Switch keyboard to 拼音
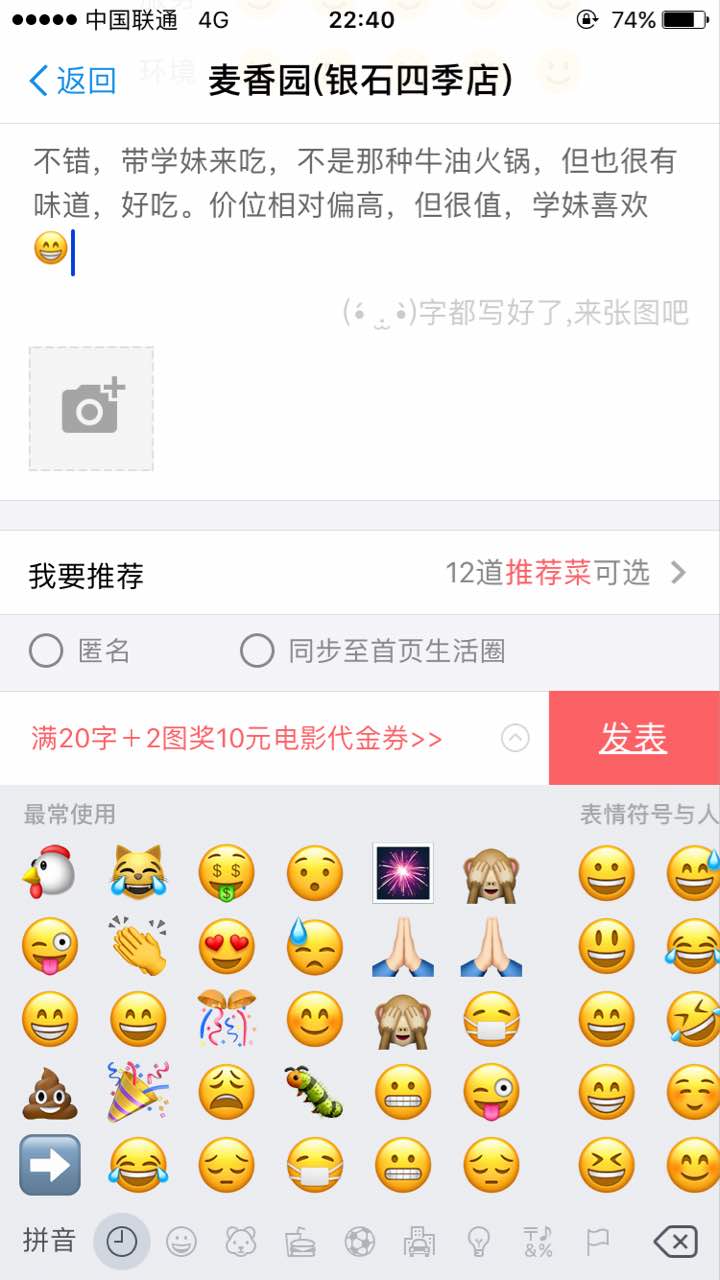This screenshot has height=1280, width=720. pos(49,1242)
